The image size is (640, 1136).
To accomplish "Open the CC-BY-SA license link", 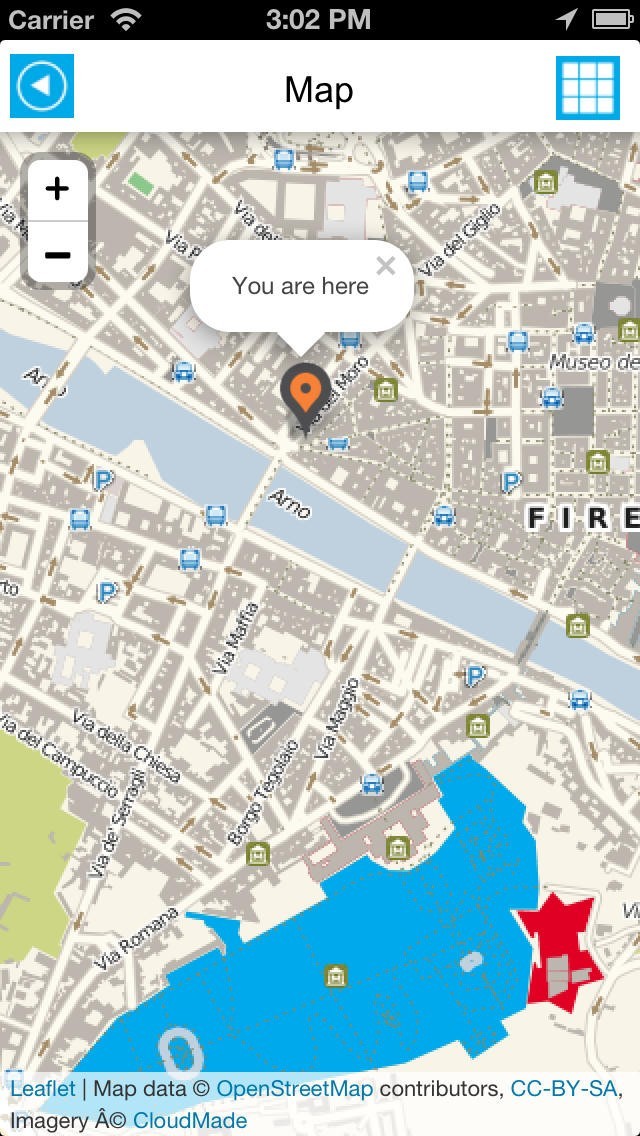I will click(x=565, y=1089).
